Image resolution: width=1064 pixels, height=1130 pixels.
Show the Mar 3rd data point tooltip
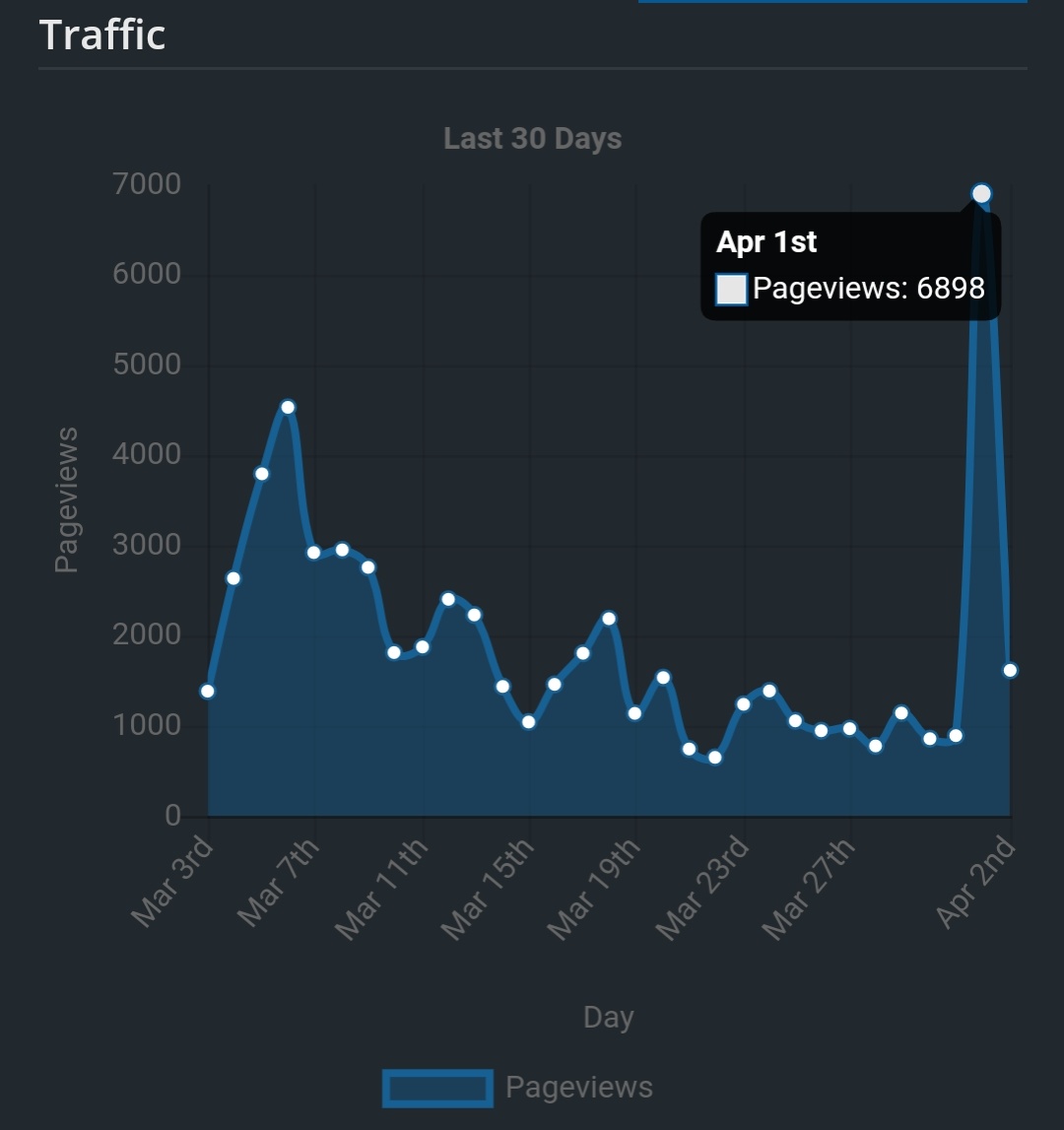click(208, 692)
